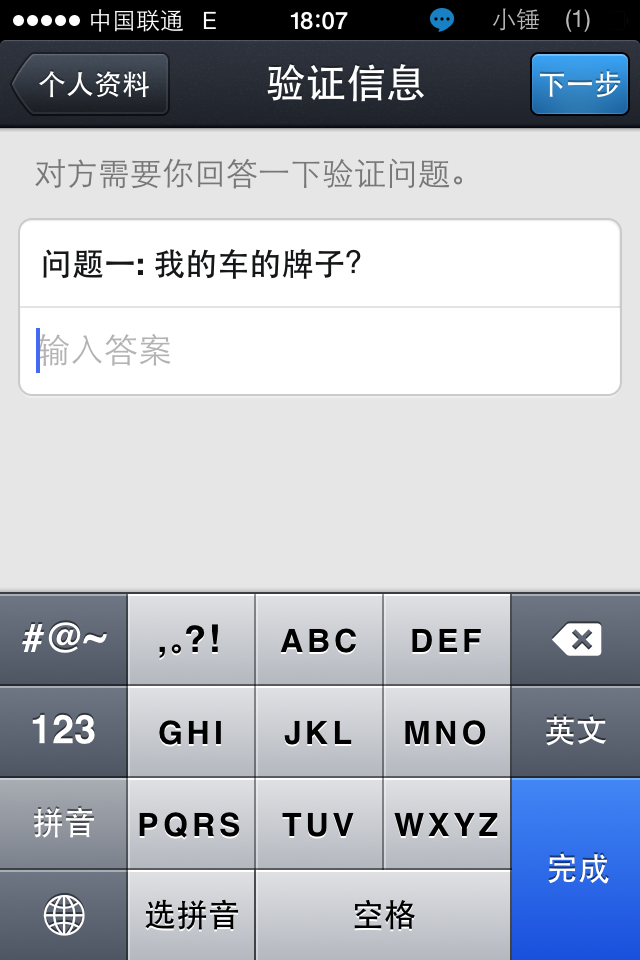Tap the 选拼音 key
640x960 pixels.
pos(191,915)
